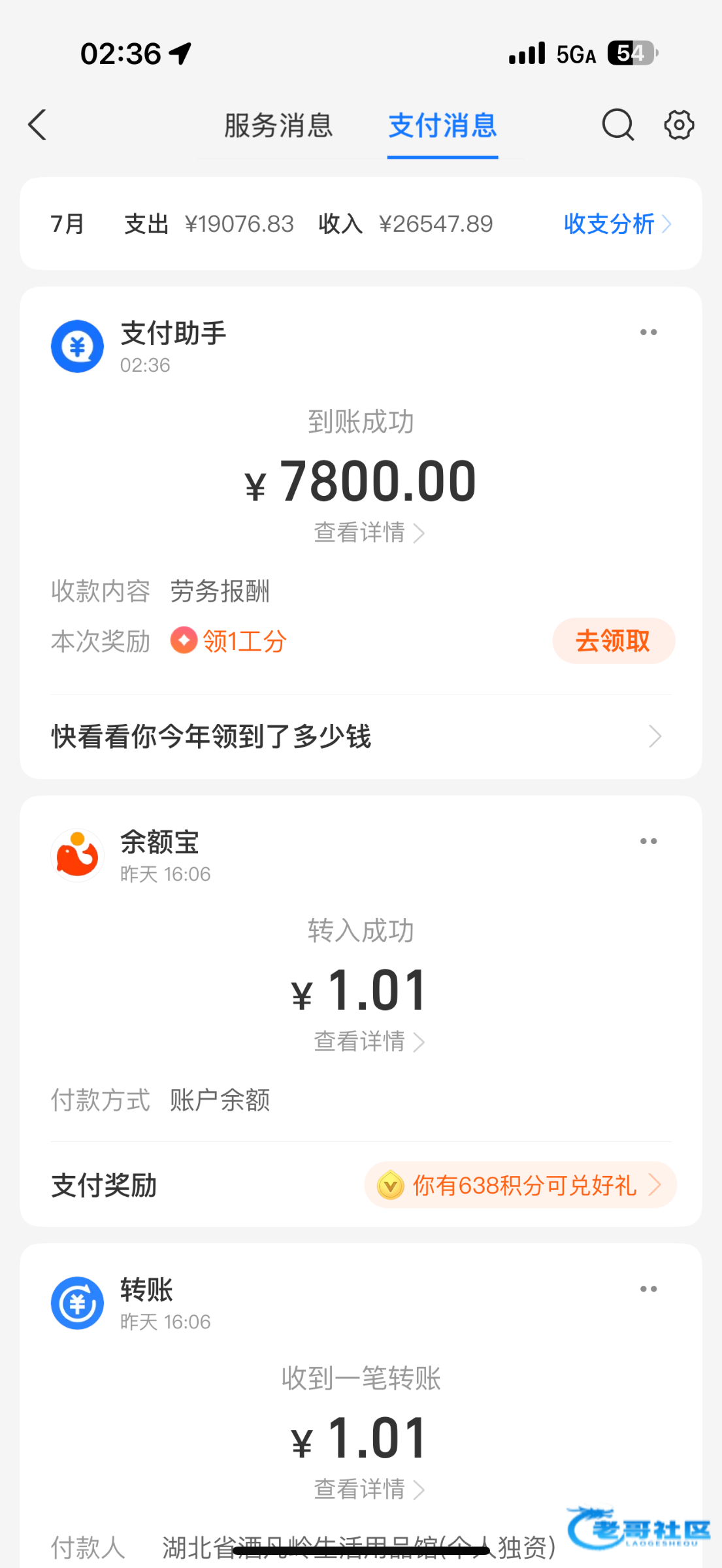Open message settings gear icon
Viewport: 722px width, 1568px height.
pyautogui.click(x=679, y=125)
